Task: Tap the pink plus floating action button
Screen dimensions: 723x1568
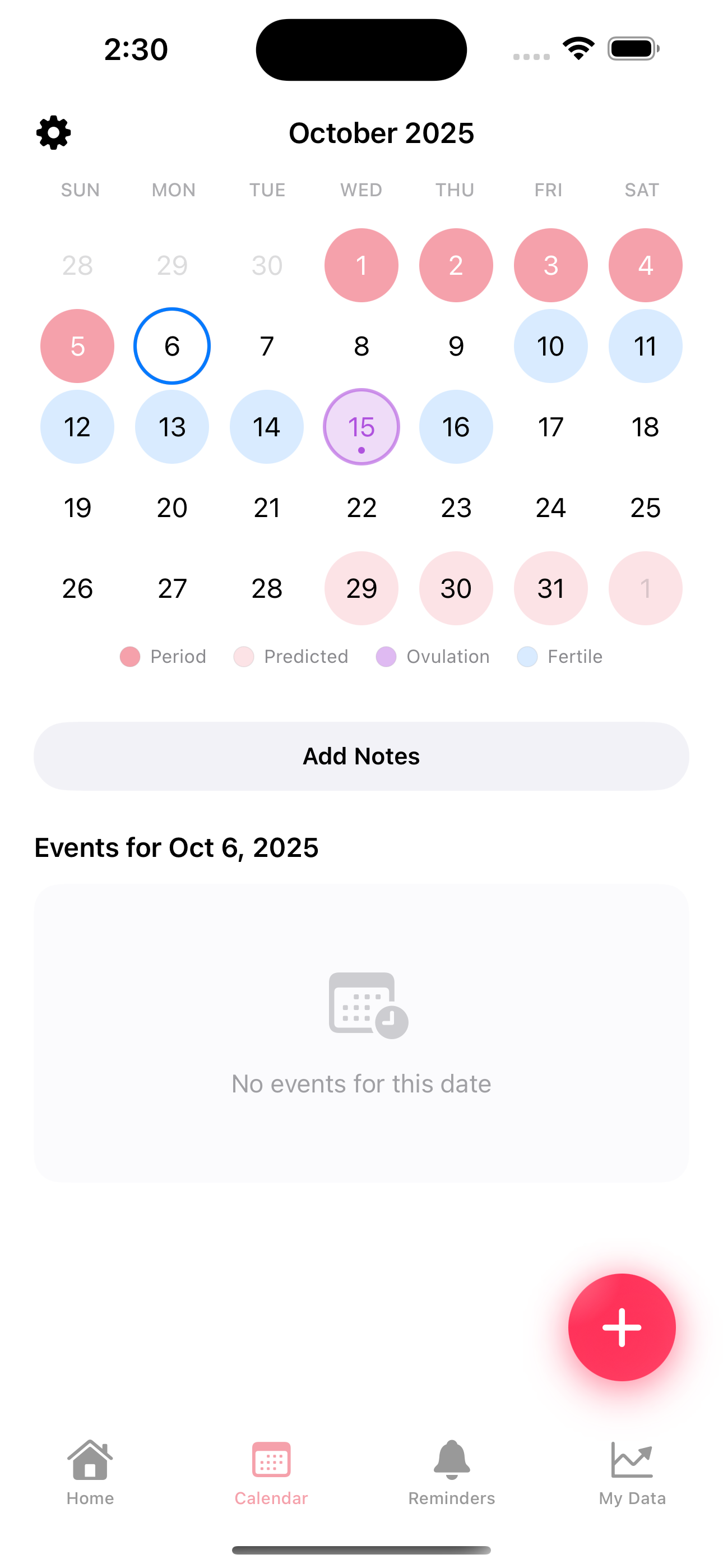Action: click(x=623, y=1327)
